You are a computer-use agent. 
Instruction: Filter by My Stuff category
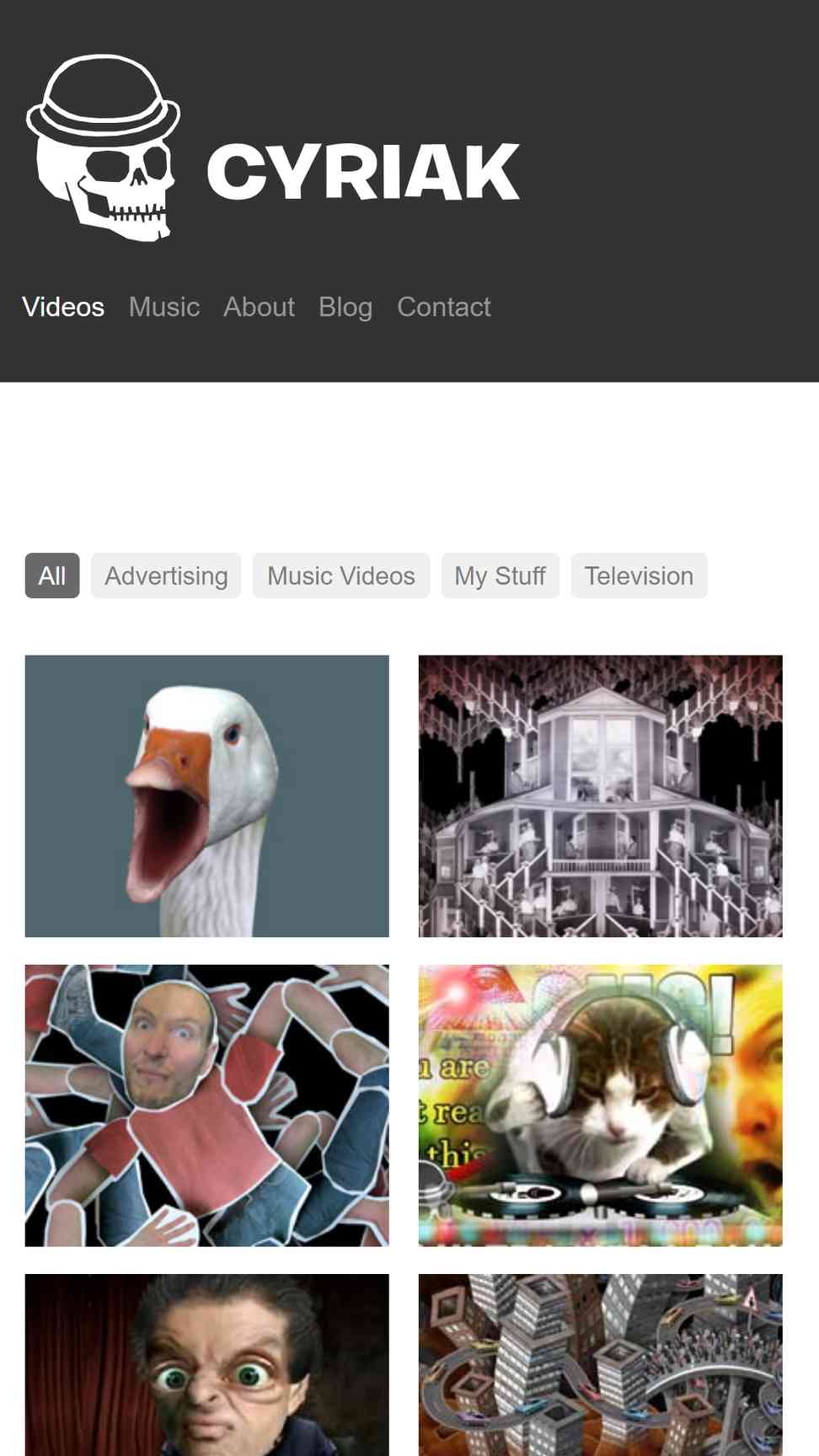click(500, 575)
